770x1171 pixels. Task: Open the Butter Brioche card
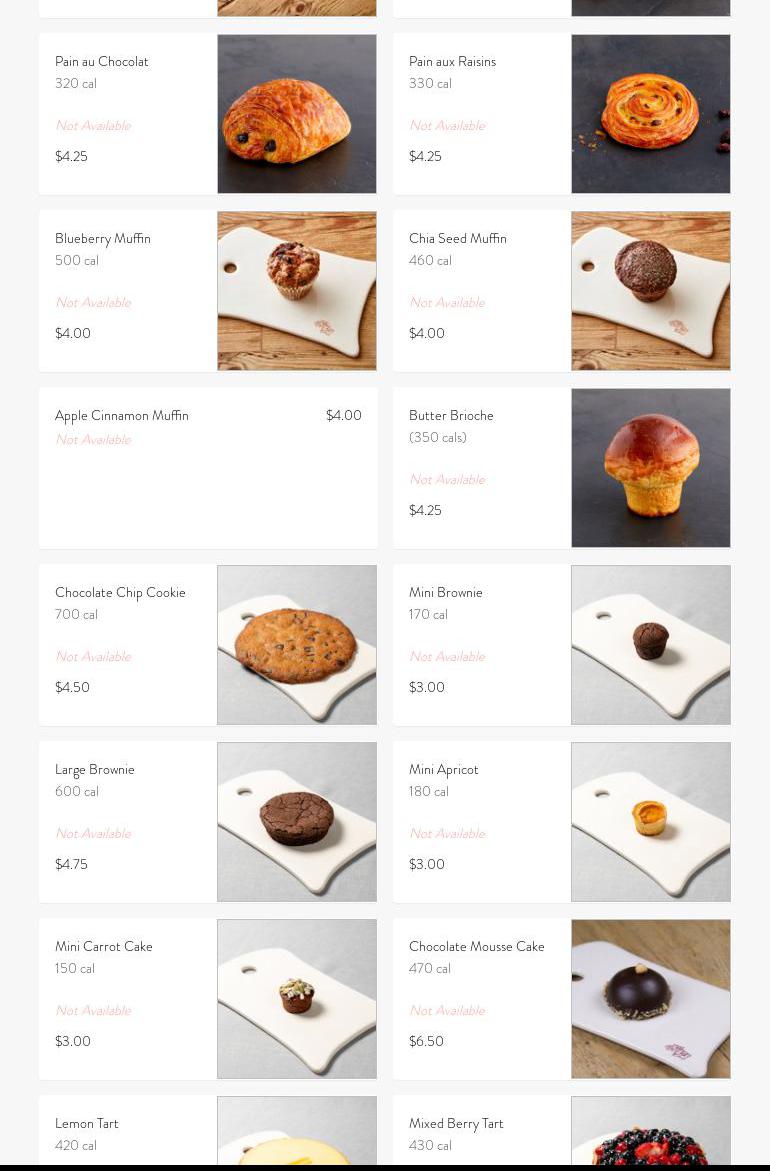pos(561,467)
